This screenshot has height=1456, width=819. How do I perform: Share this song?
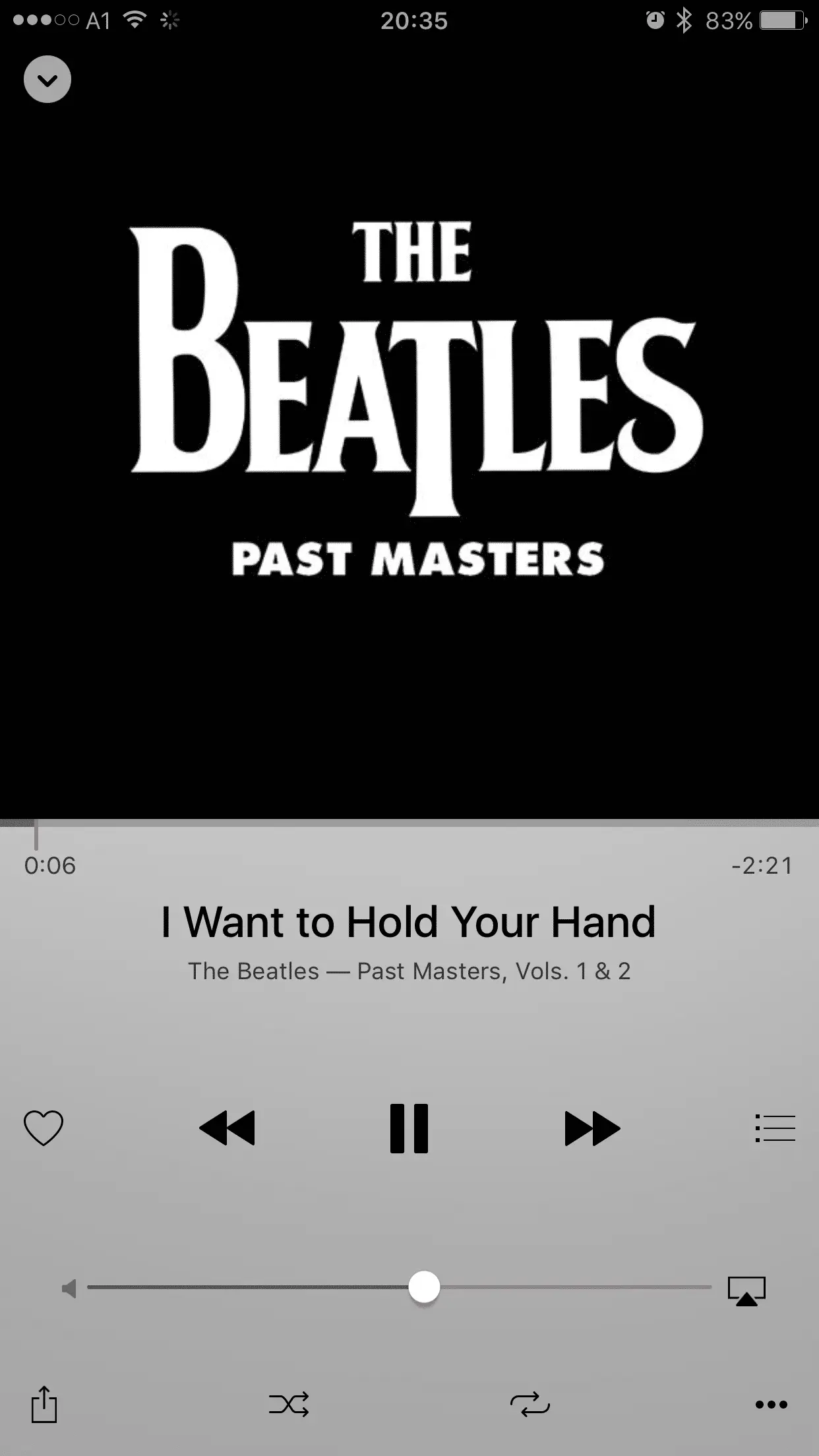[x=44, y=1404]
